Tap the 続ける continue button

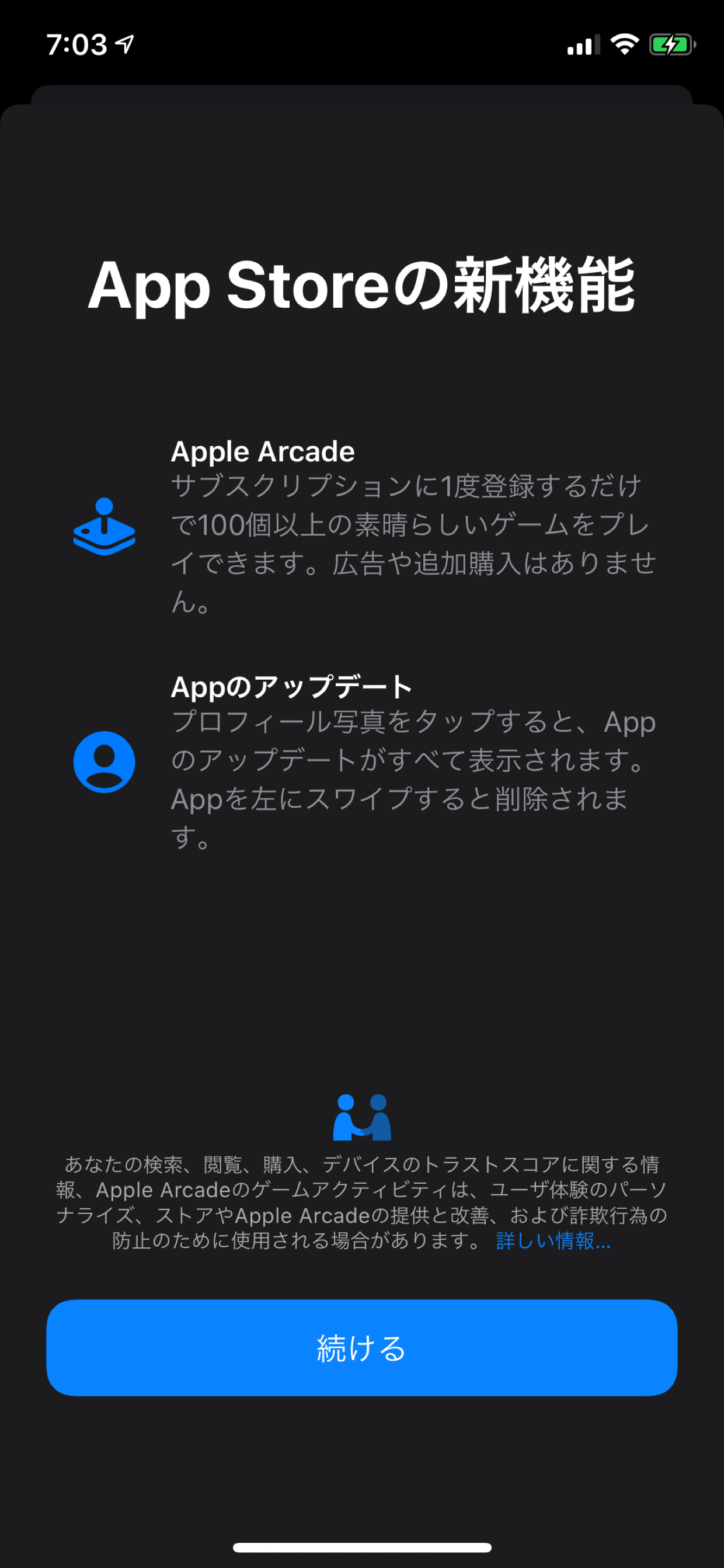pos(362,1348)
